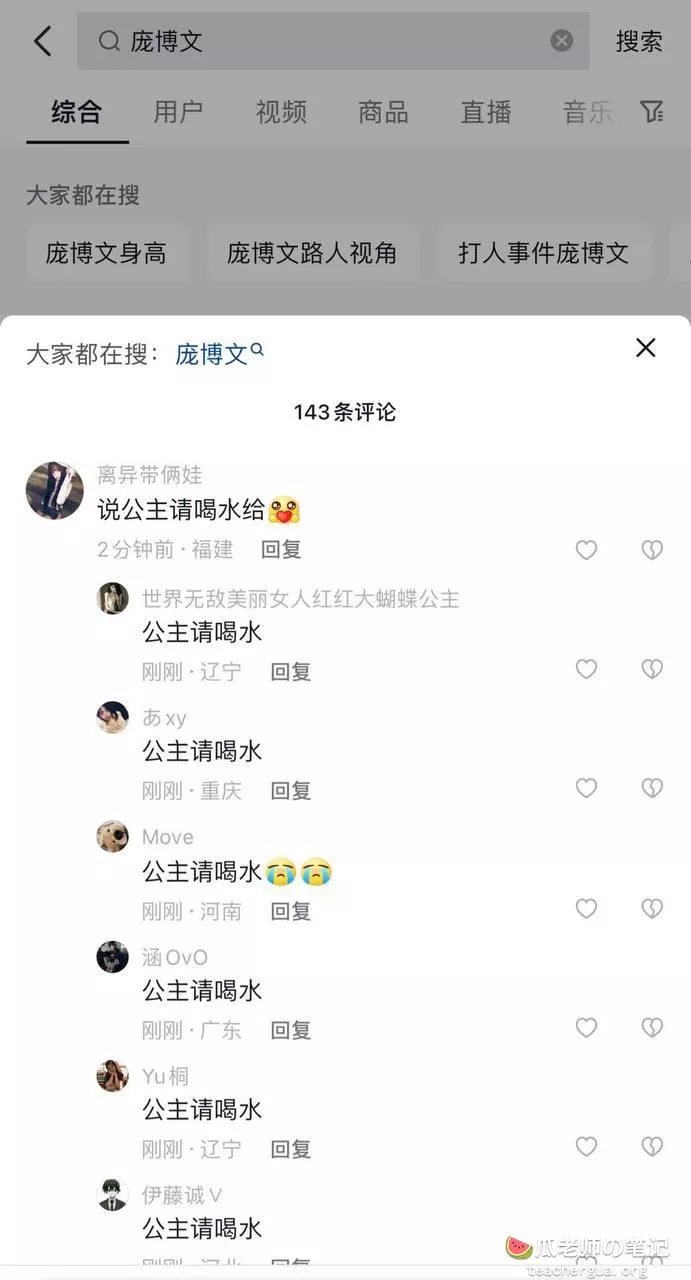Reply to Move's comment
The image size is (691, 1280).
click(291, 911)
